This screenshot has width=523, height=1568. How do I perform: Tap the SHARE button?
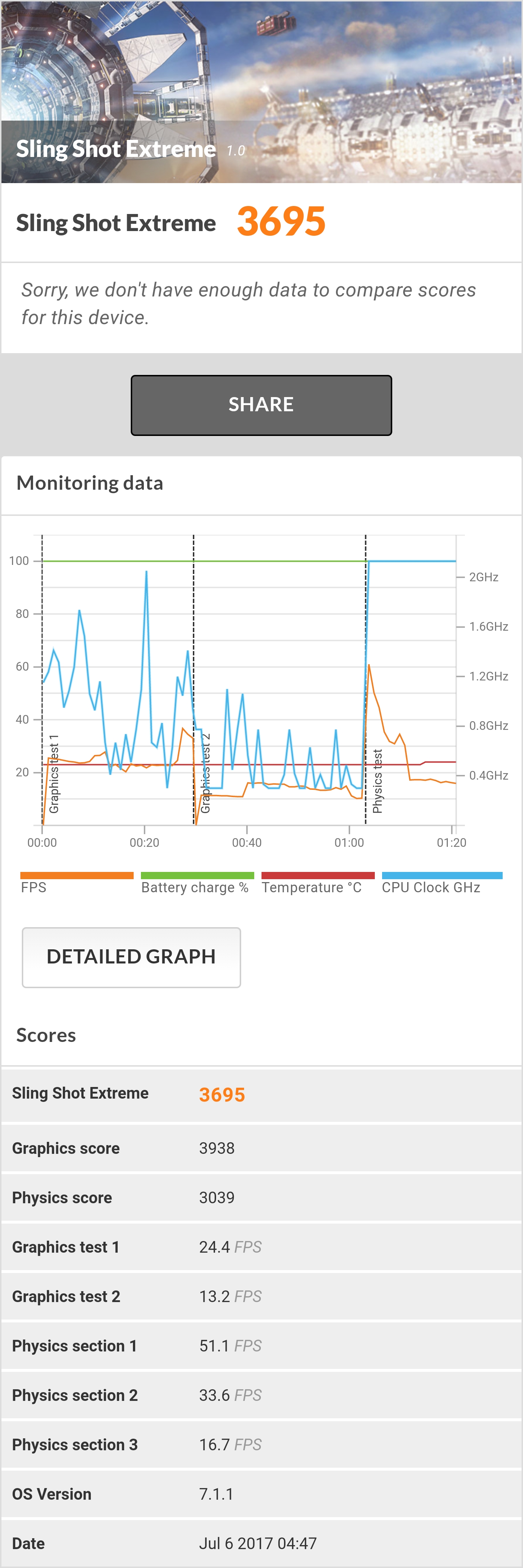tap(261, 405)
